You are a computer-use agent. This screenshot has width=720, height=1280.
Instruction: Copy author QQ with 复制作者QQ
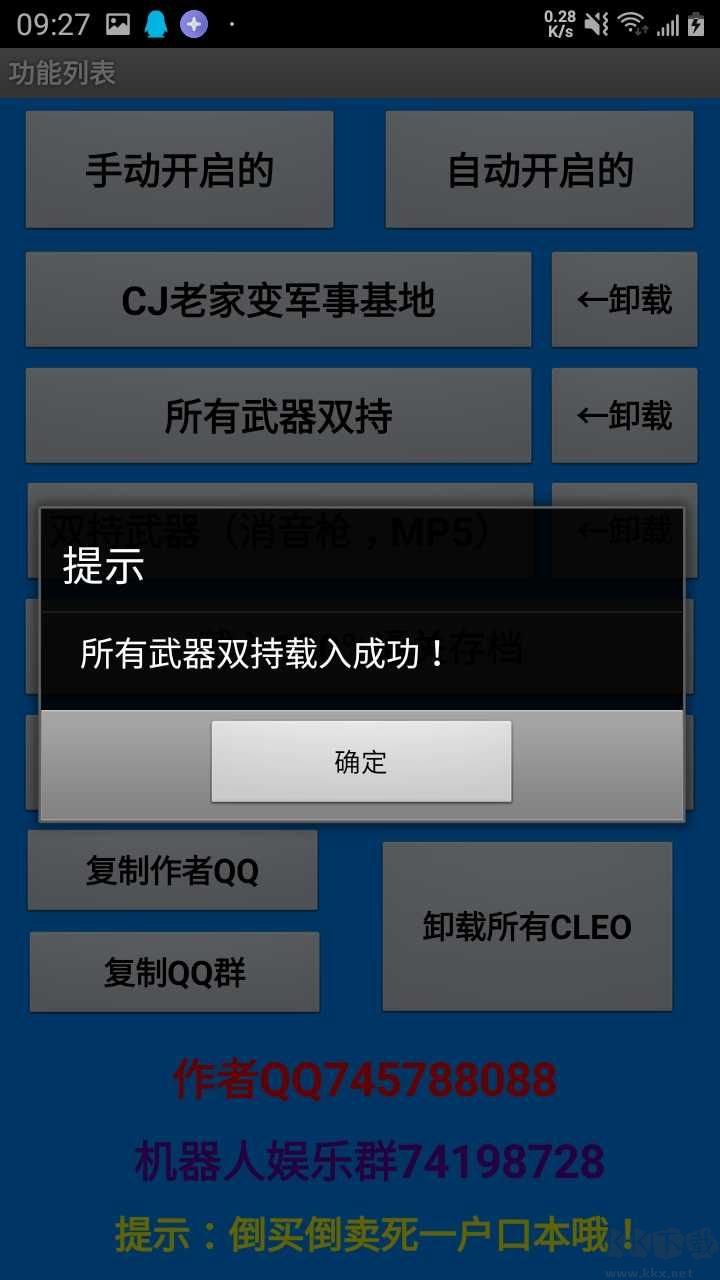pyautogui.click(x=172, y=871)
